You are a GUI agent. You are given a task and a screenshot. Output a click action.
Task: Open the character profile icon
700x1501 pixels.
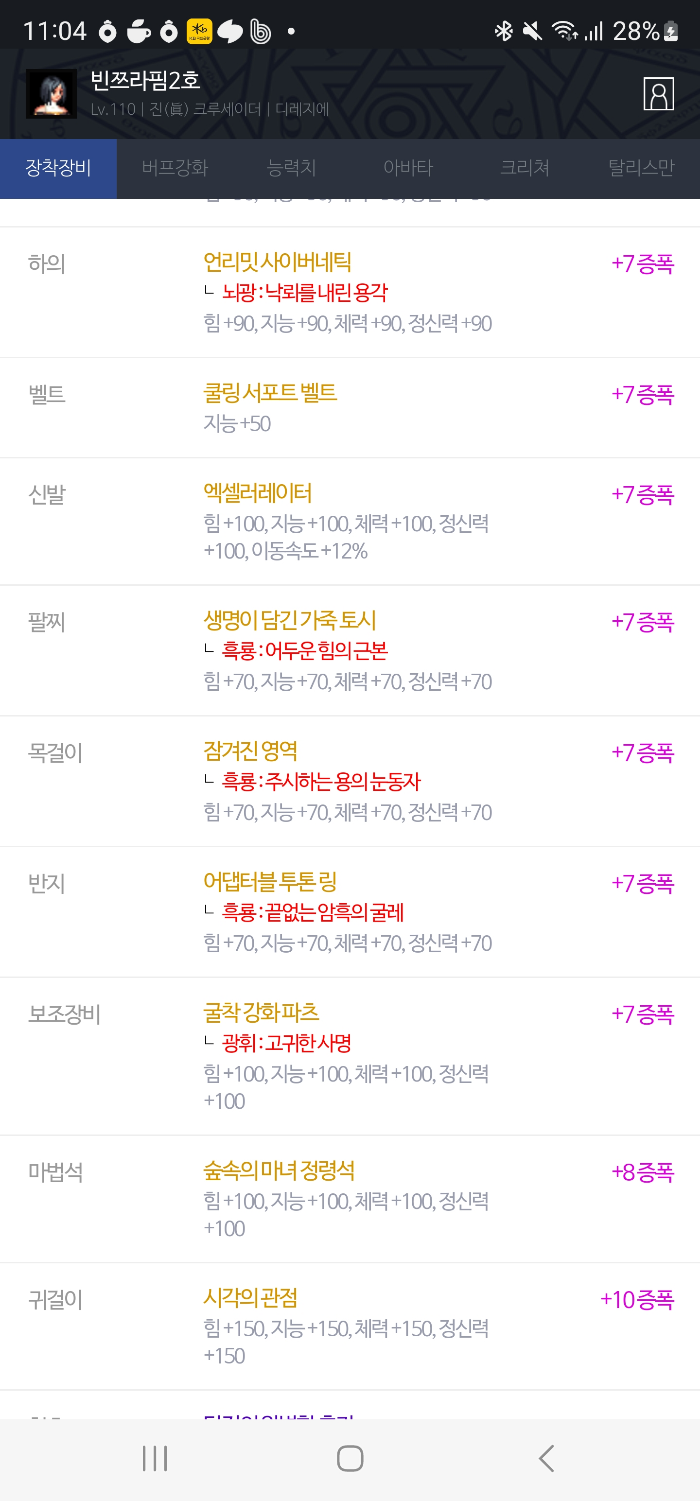click(x=658, y=93)
